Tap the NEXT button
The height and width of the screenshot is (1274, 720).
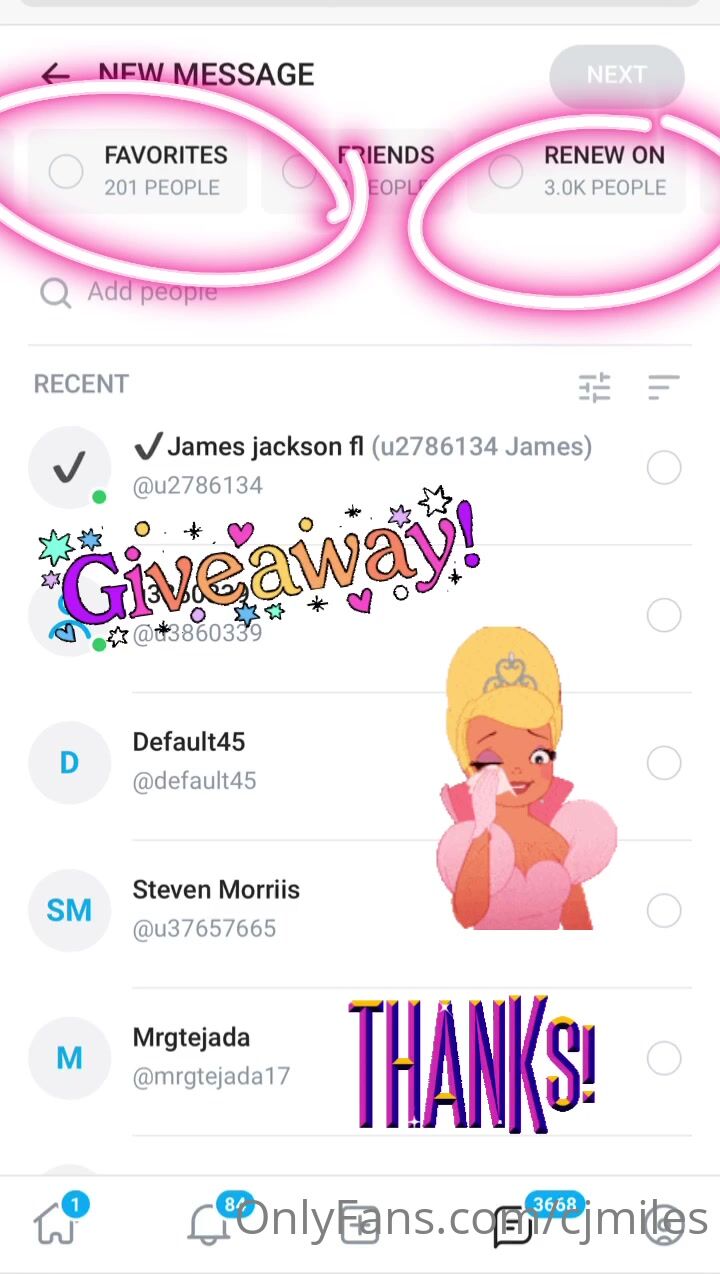616,75
